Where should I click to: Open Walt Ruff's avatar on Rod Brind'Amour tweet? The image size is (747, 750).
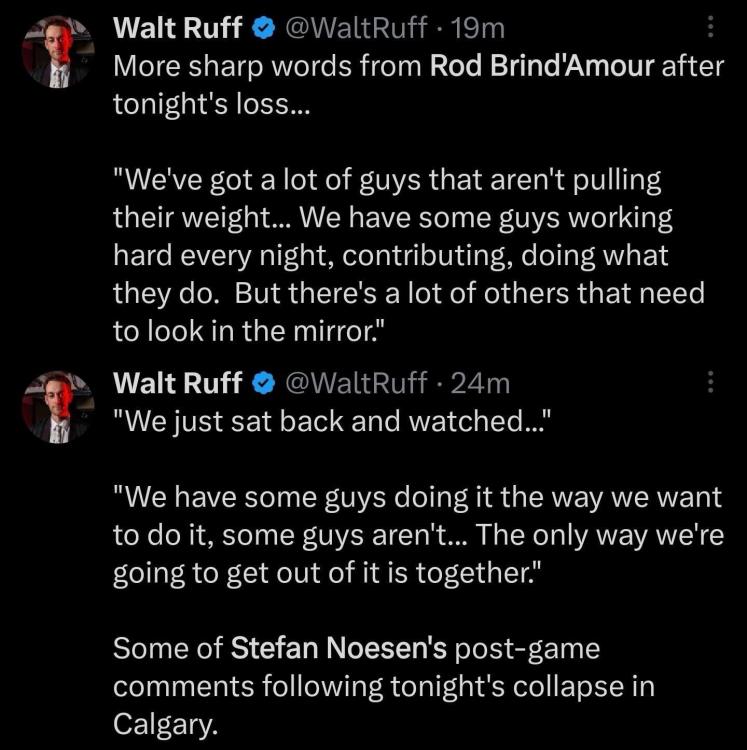(57, 52)
